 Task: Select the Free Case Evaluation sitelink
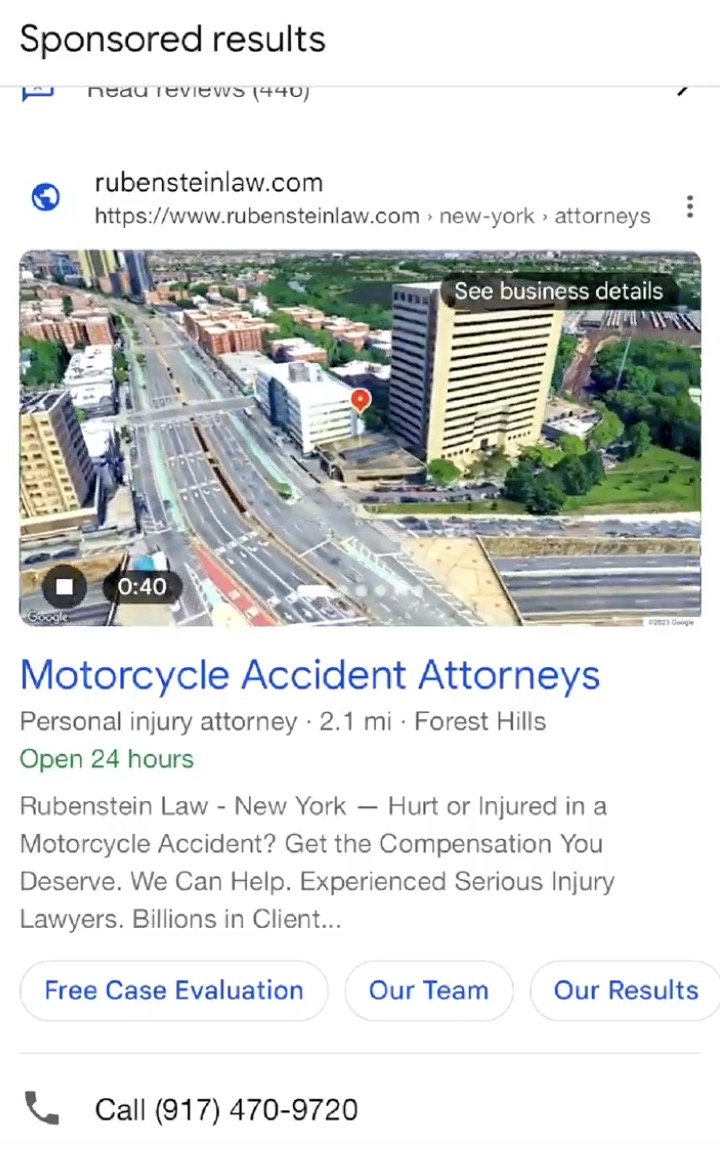click(x=173, y=990)
